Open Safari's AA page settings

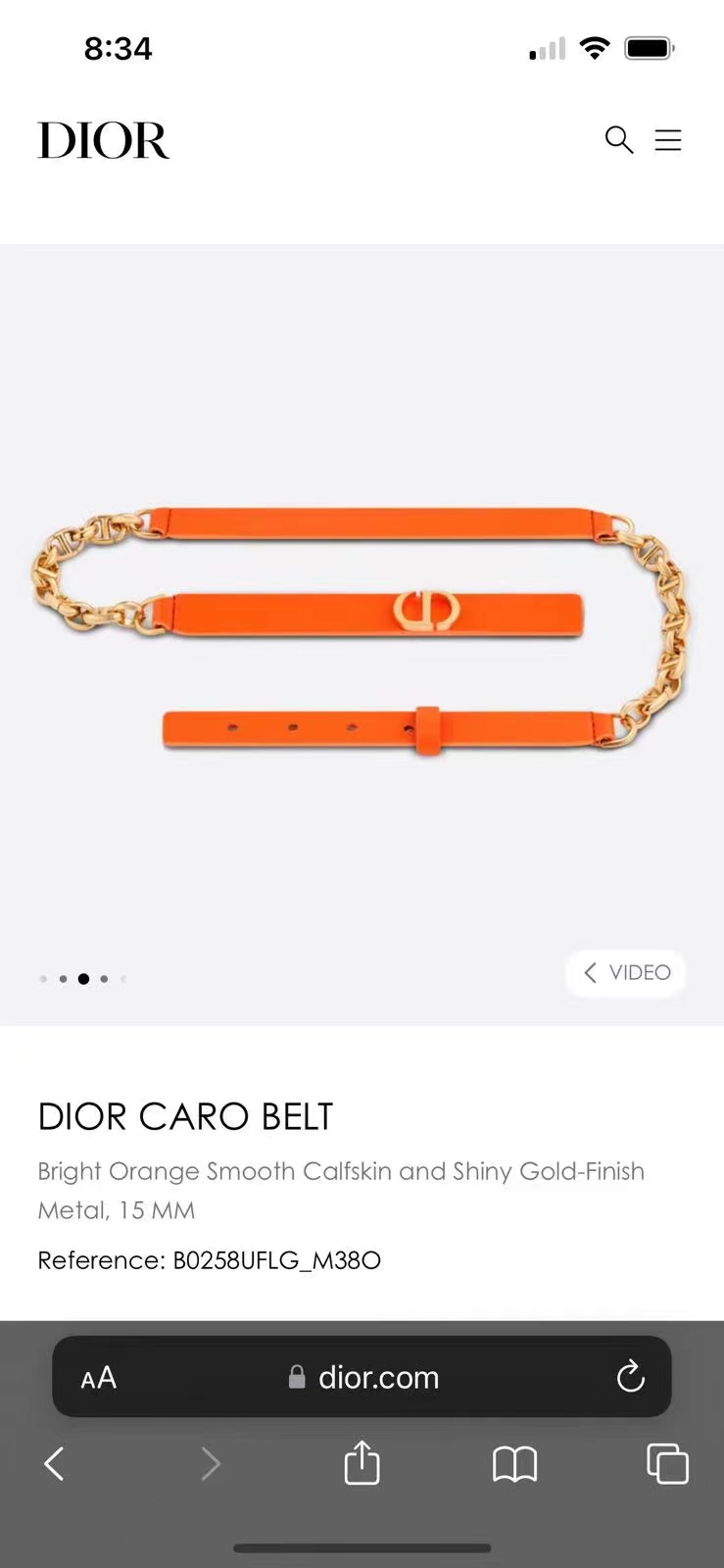coord(99,1378)
